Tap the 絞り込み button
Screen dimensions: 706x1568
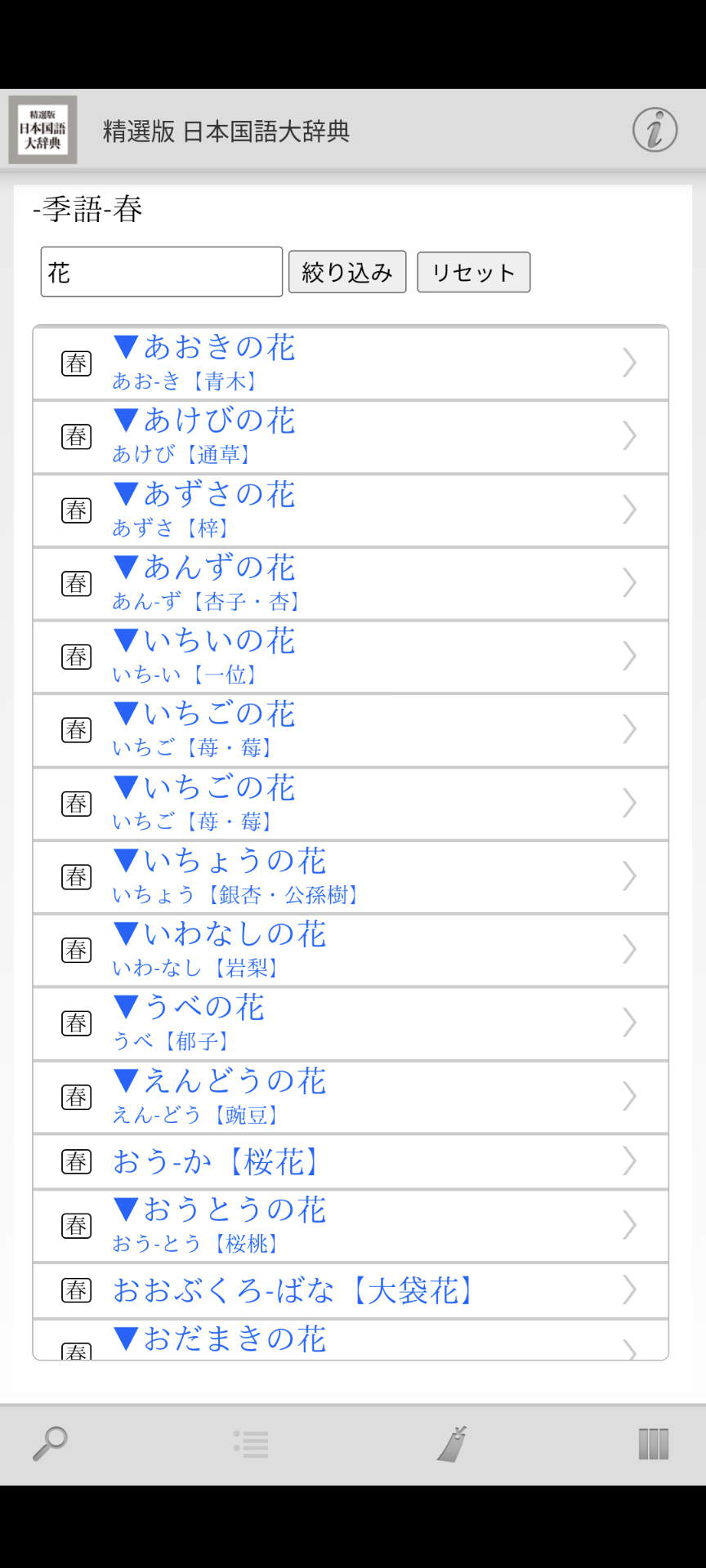point(347,272)
